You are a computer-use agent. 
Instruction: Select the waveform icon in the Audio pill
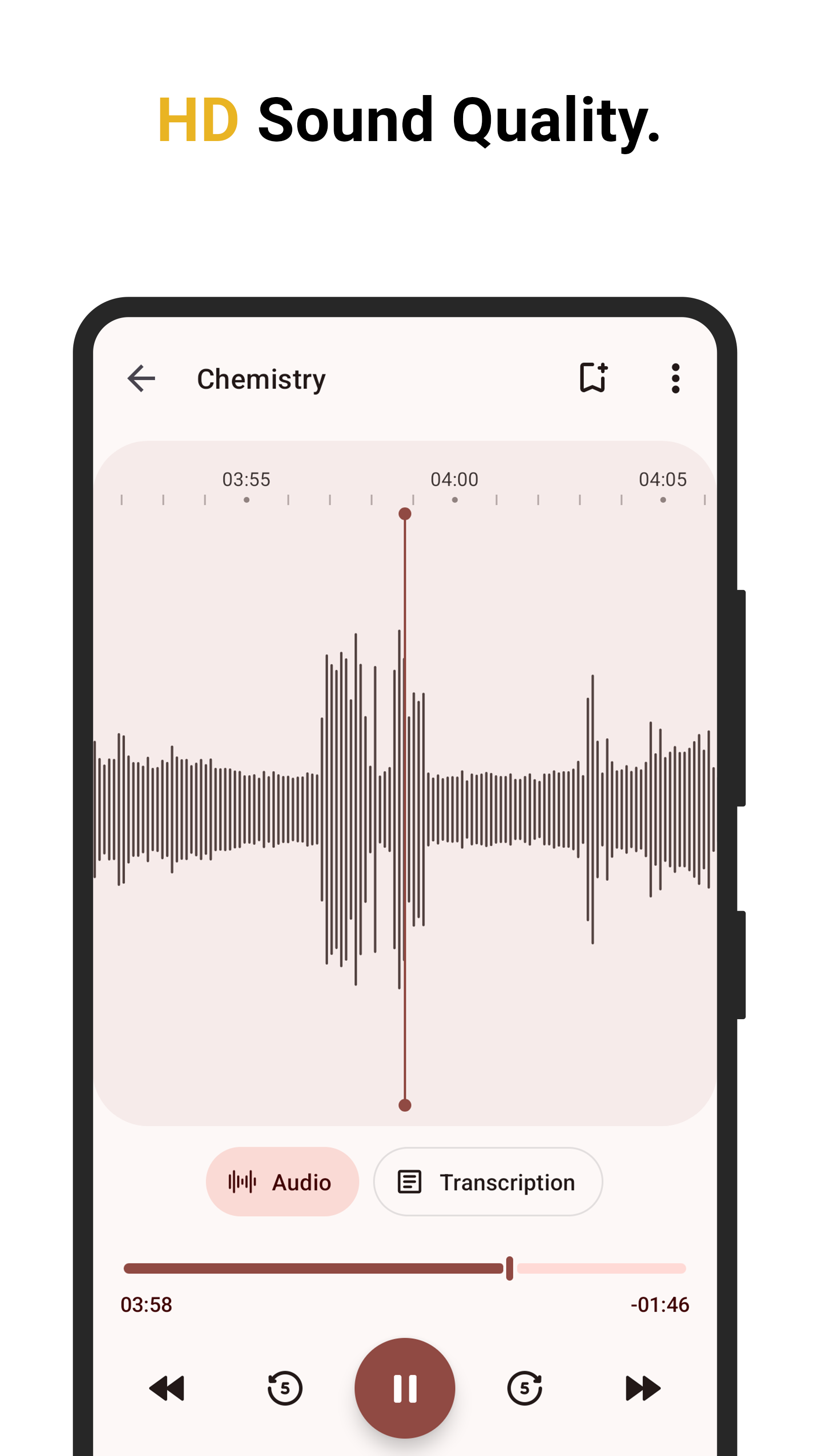(243, 1182)
